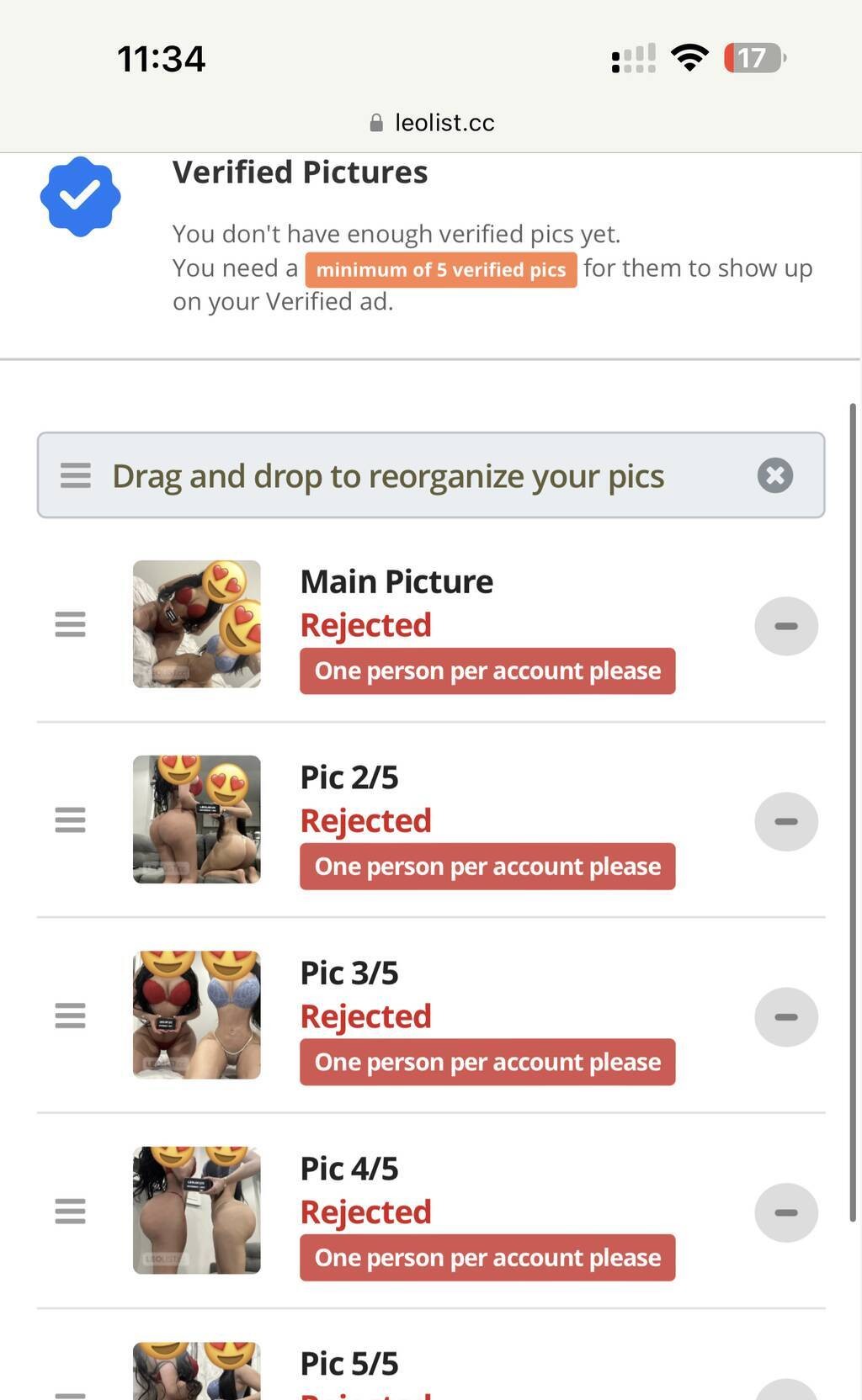Screen dimensions: 862x1400
Task: Tap the reorder handle beside Pic 3/5
Action: pyautogui.click(x=70, y=1016)
